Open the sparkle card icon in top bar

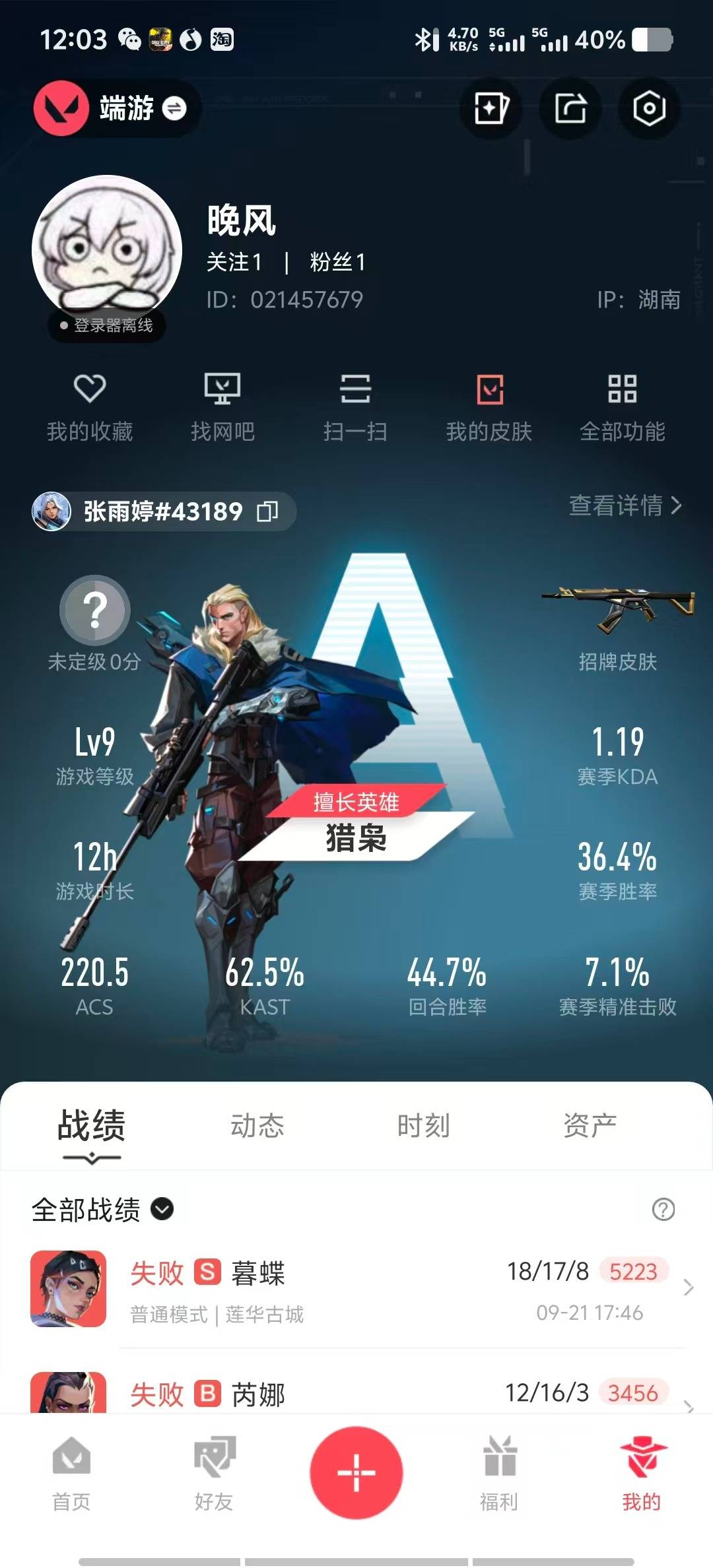click(x=491, y=108)
